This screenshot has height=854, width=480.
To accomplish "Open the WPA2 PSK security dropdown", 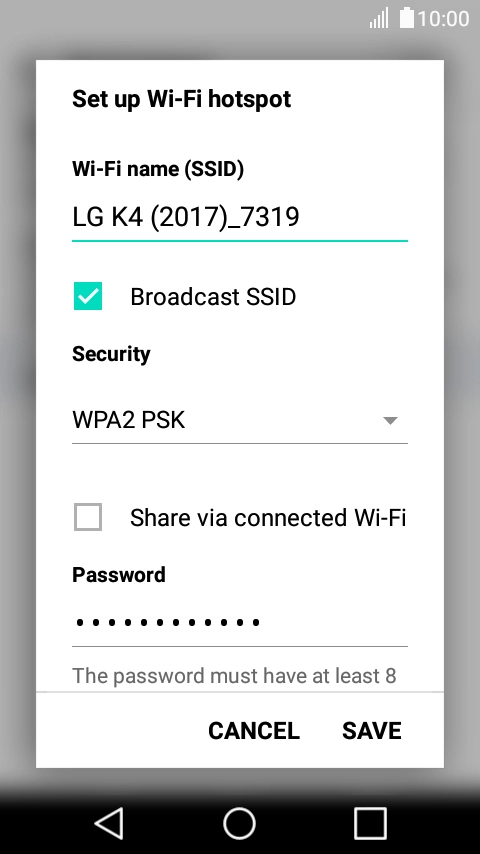I will pos(240,420).
